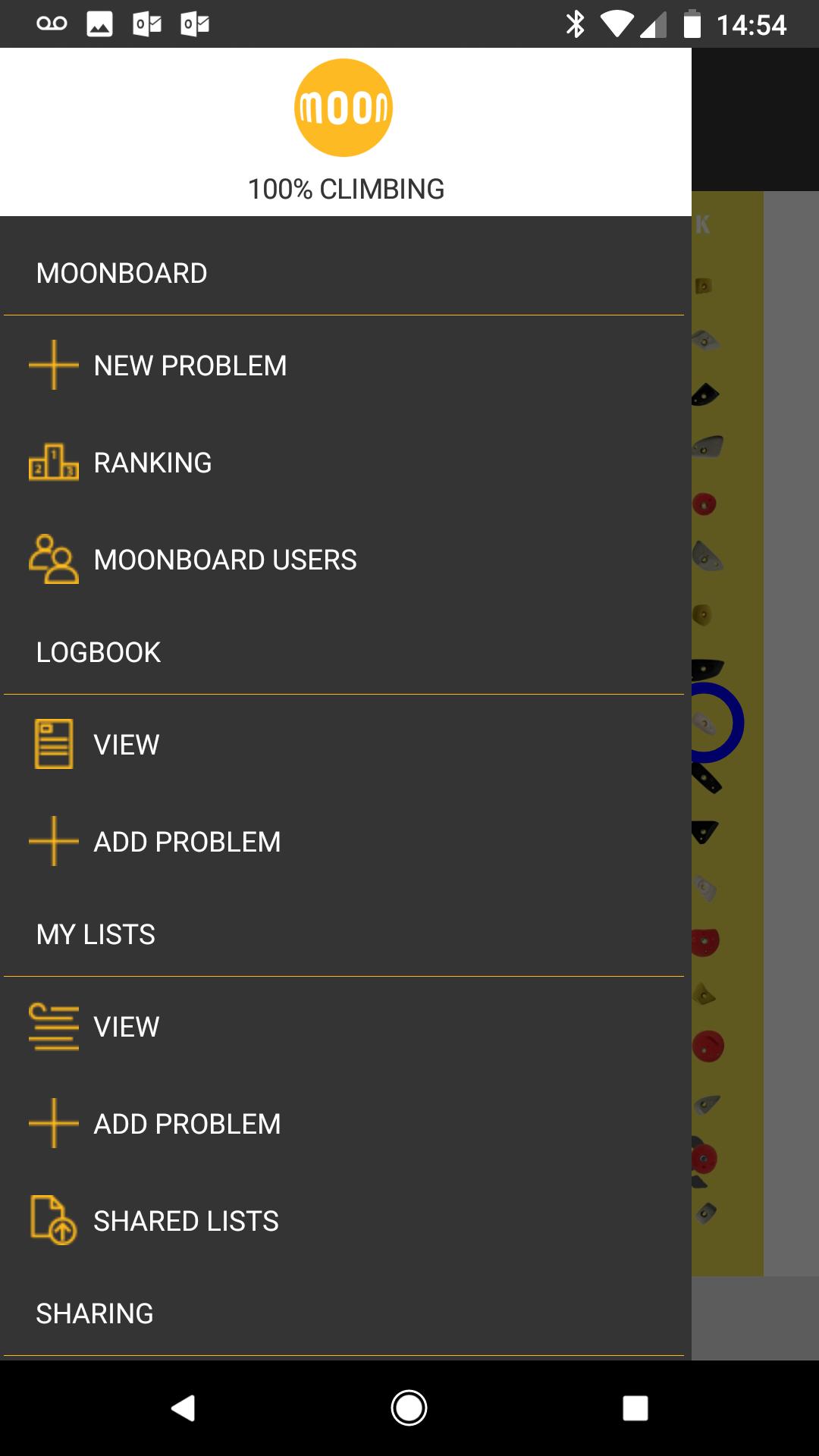Open the Ranking page
This screenshot has width=819, height=1456.
[x=345, y=463]
